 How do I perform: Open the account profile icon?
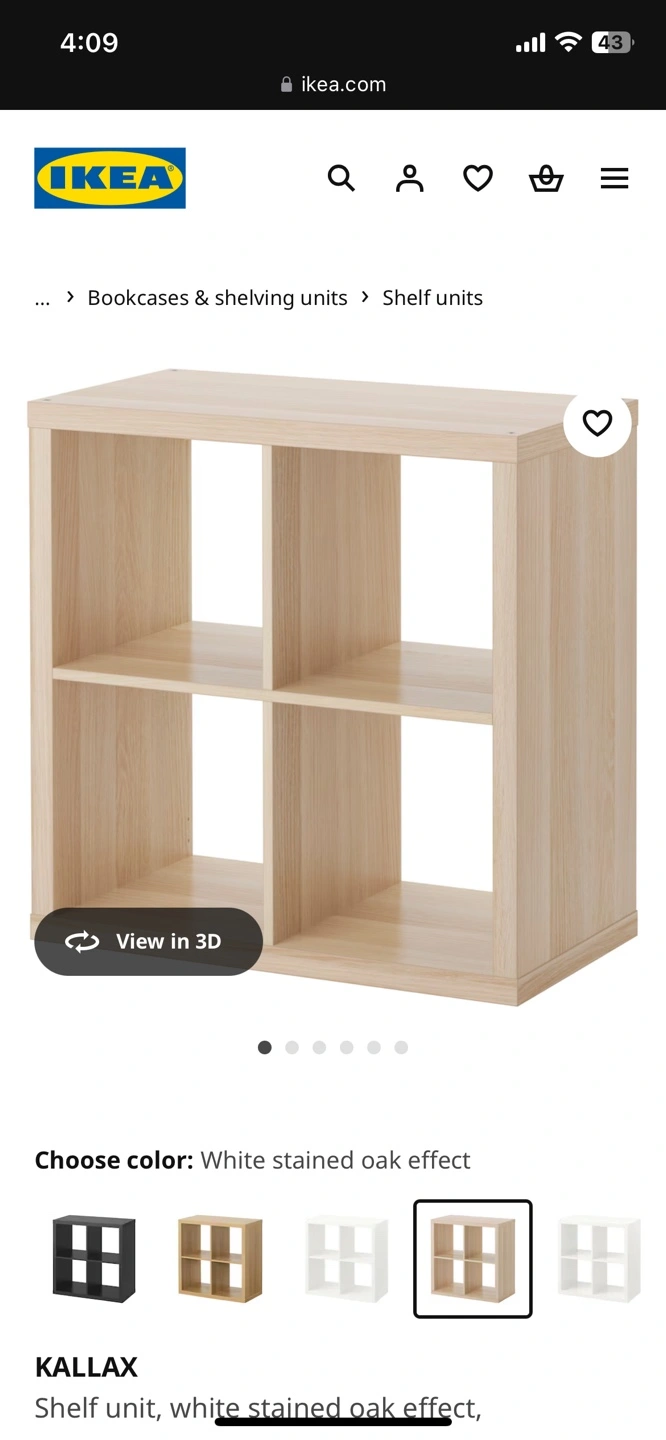409,178
